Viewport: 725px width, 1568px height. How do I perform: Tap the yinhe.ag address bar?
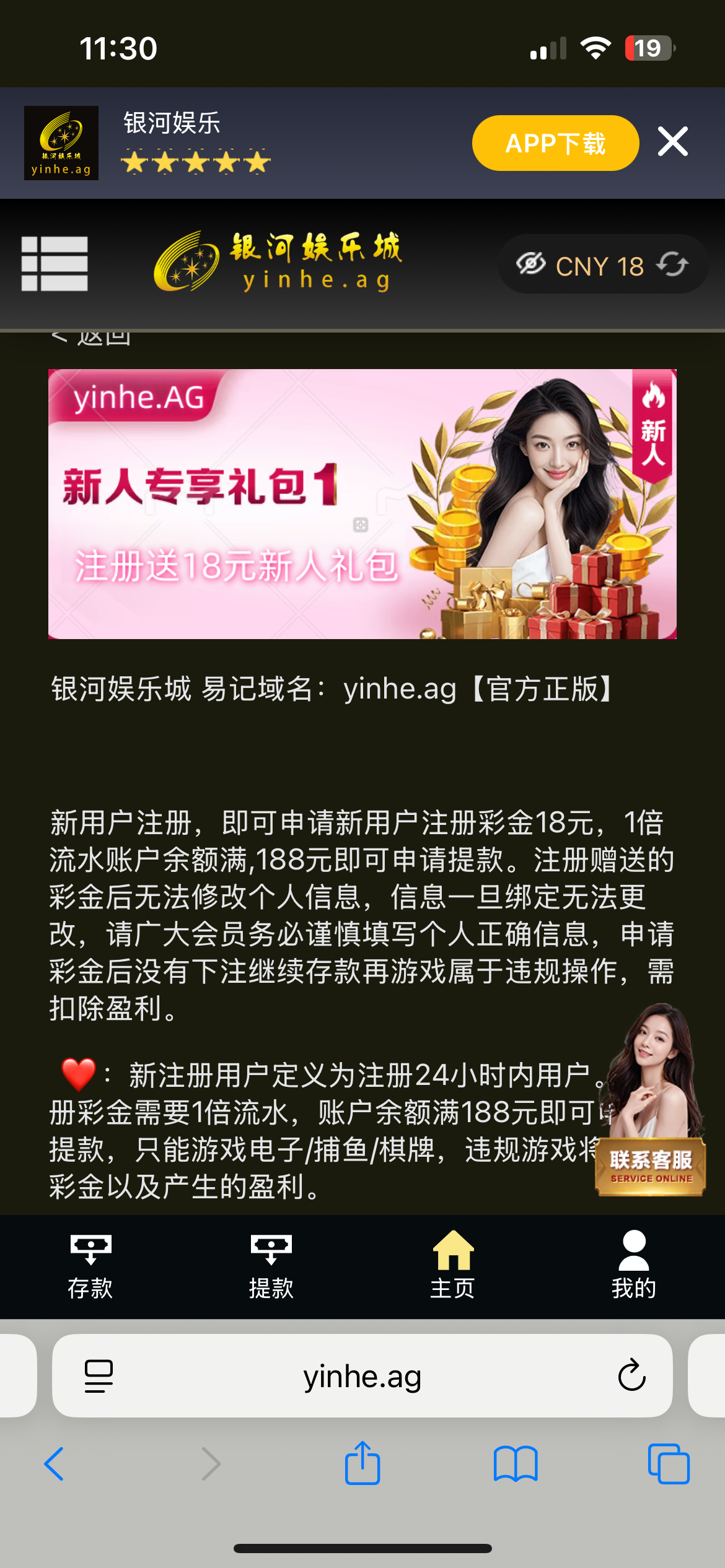pos(362,1376)
